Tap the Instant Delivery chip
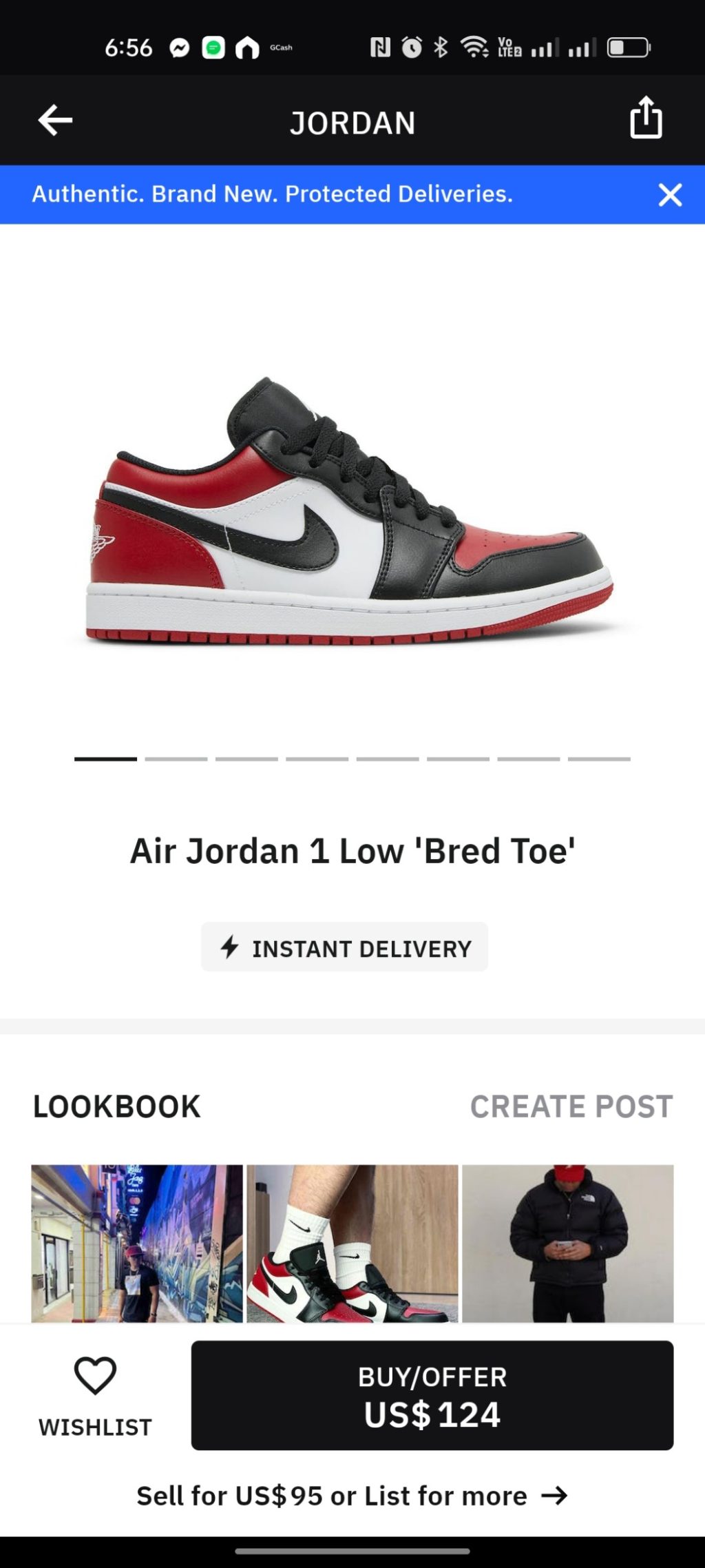This screenshot has width=705, height=1568. pos(344,947)
